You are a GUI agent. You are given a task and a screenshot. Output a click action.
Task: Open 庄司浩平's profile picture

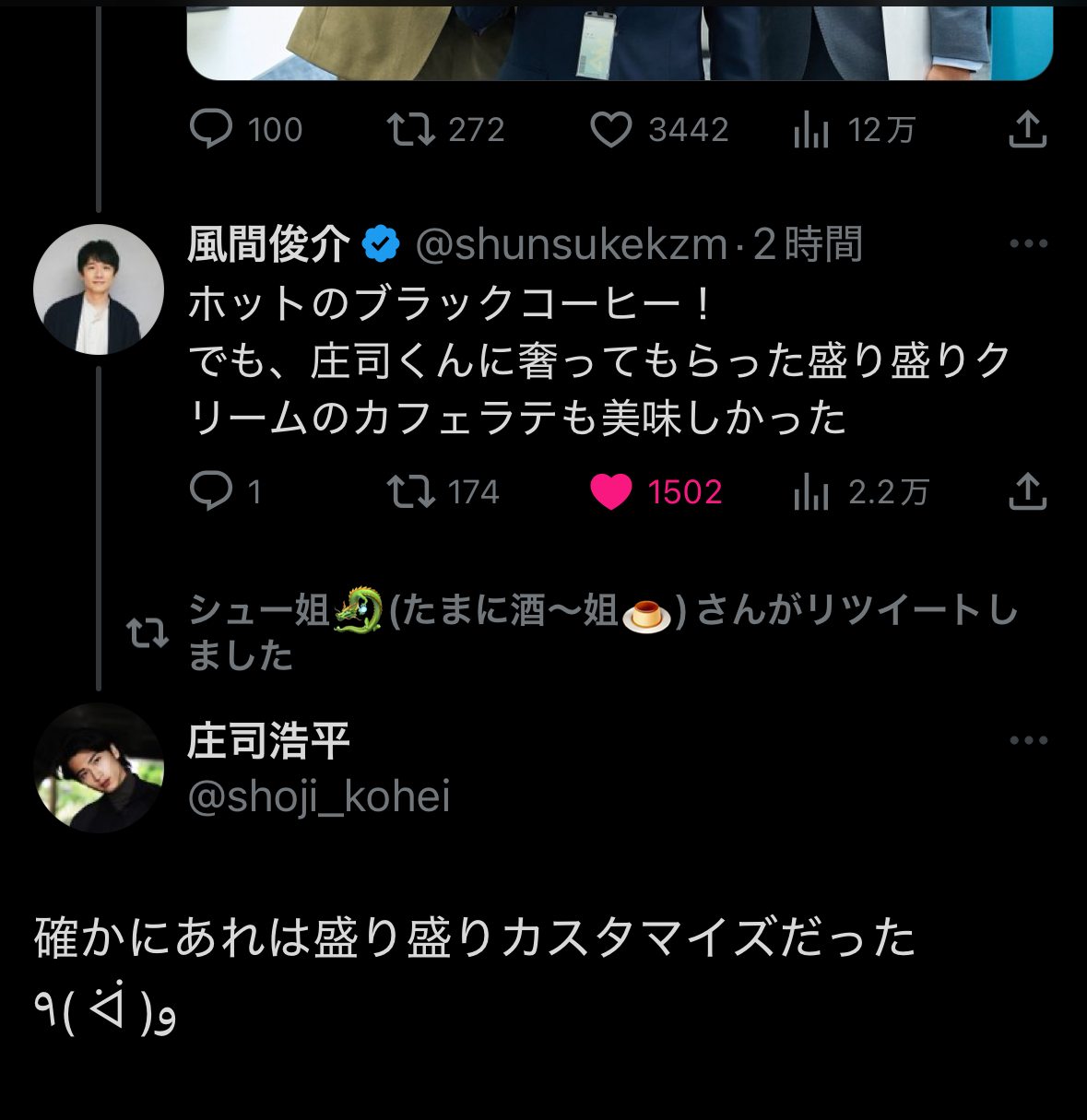99,768
